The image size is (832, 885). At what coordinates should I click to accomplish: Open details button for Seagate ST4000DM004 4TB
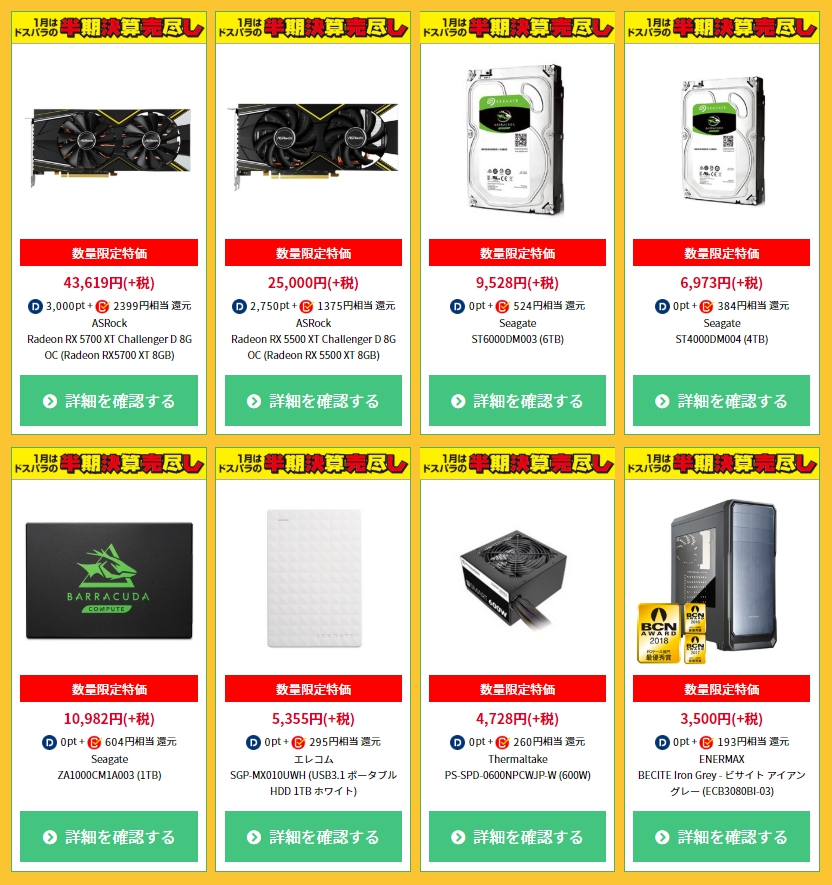[722, 401]
